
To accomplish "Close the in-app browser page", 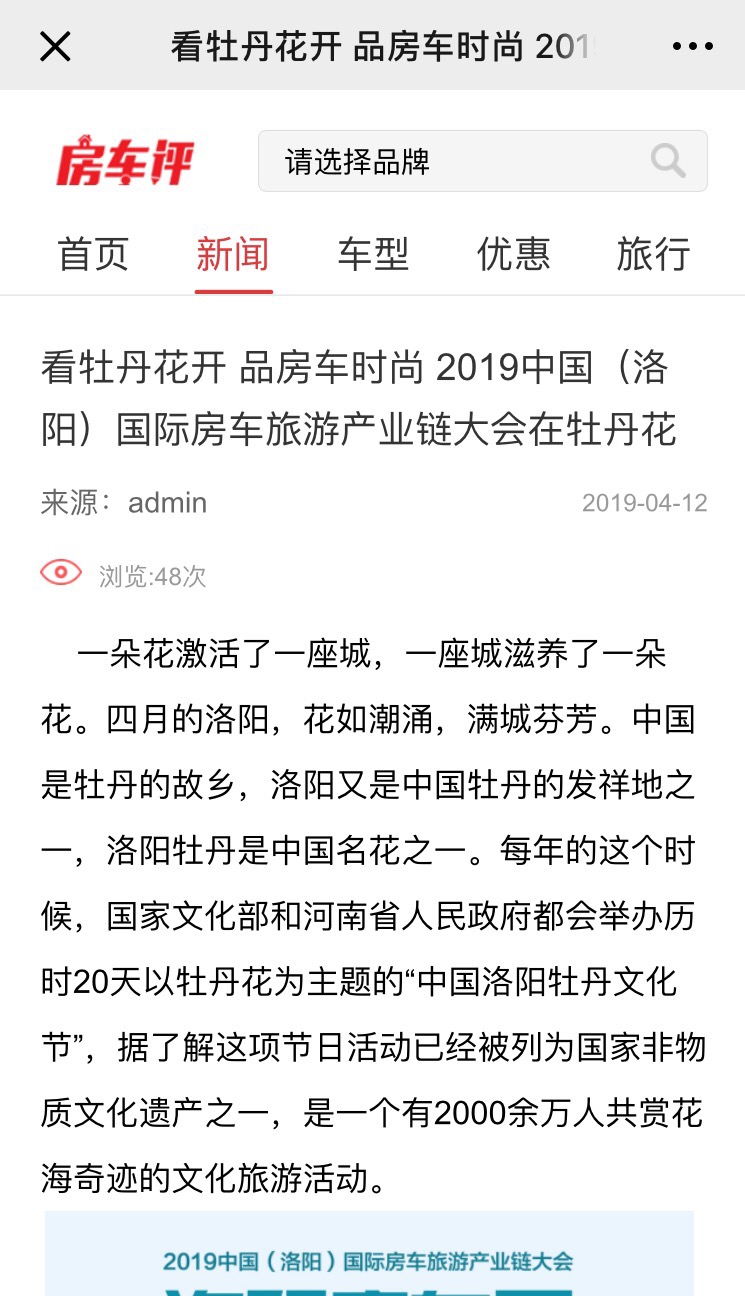I will 55,46.
